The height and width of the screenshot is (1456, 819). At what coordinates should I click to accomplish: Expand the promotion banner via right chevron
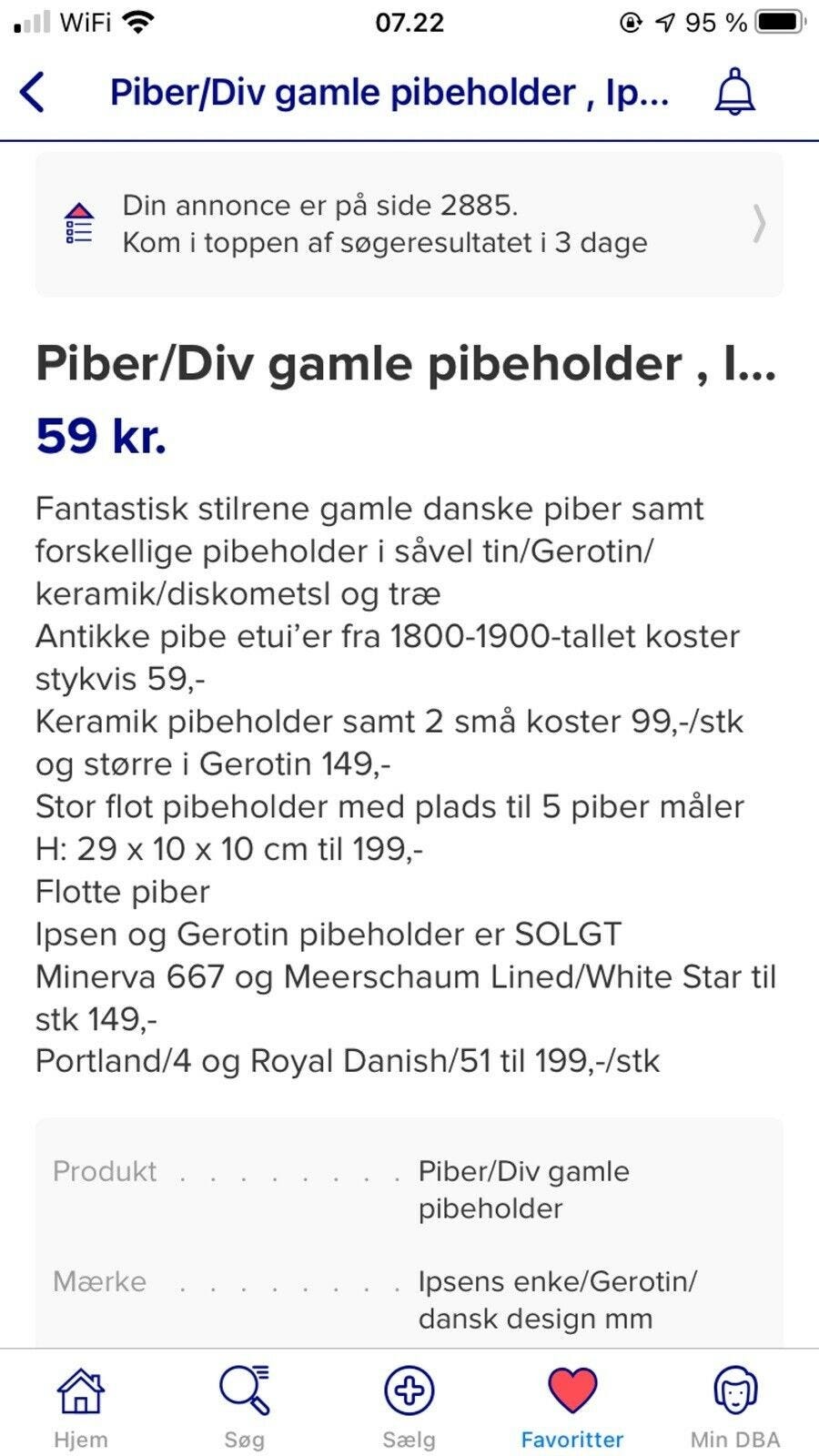[760, 223]
